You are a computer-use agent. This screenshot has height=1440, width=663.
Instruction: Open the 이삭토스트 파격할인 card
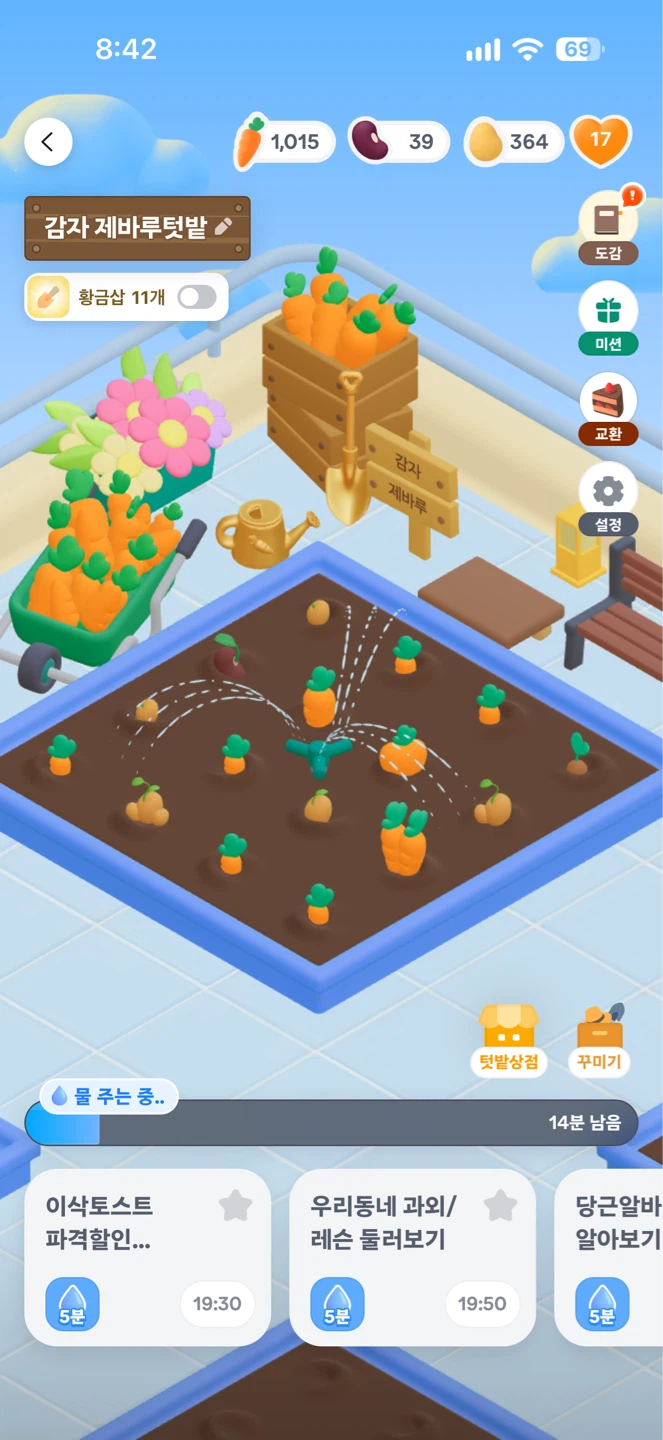point(147,1257)
